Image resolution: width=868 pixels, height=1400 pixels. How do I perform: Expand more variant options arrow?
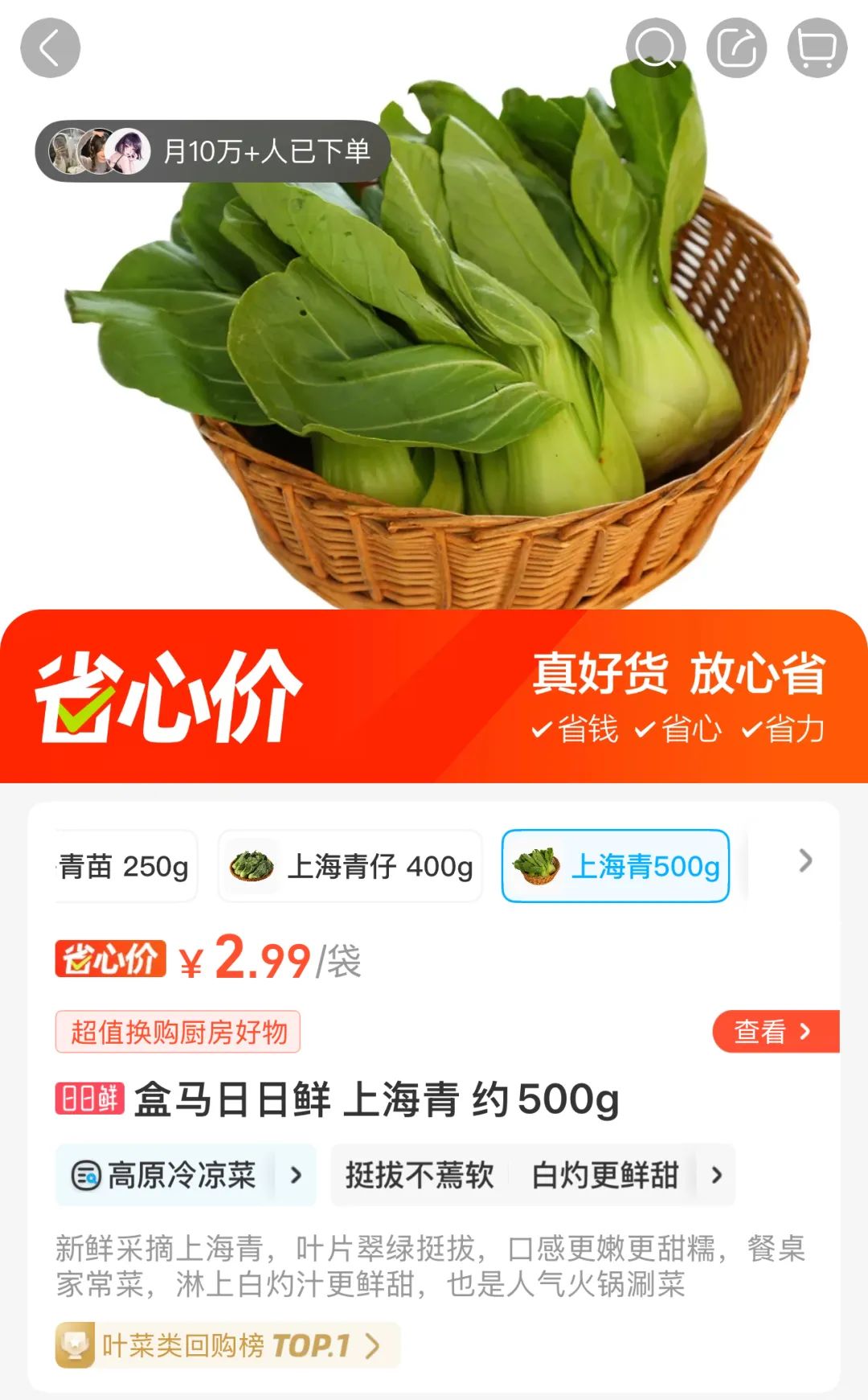click(805, 861)
